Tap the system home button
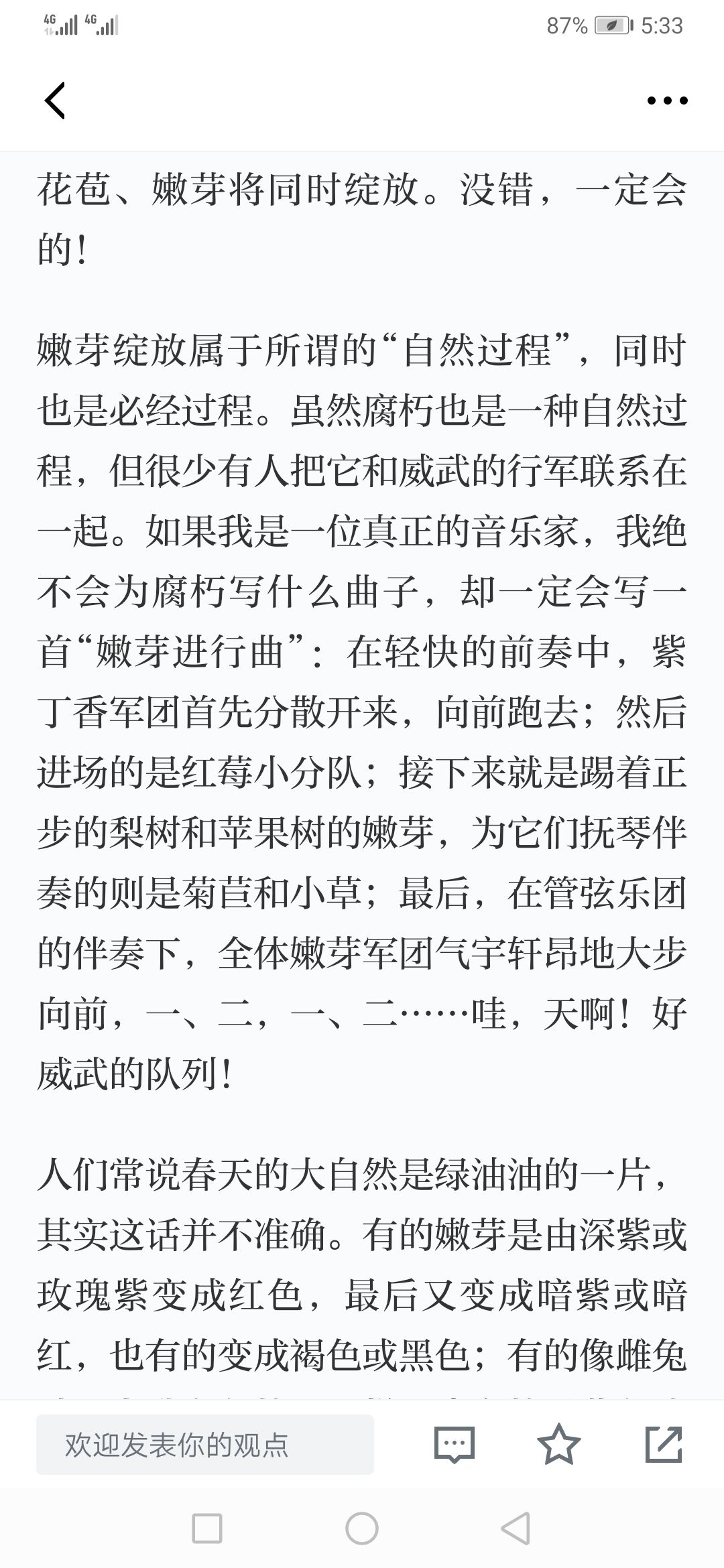The width and height of the screenshot is (724, 1568). 362,1528
